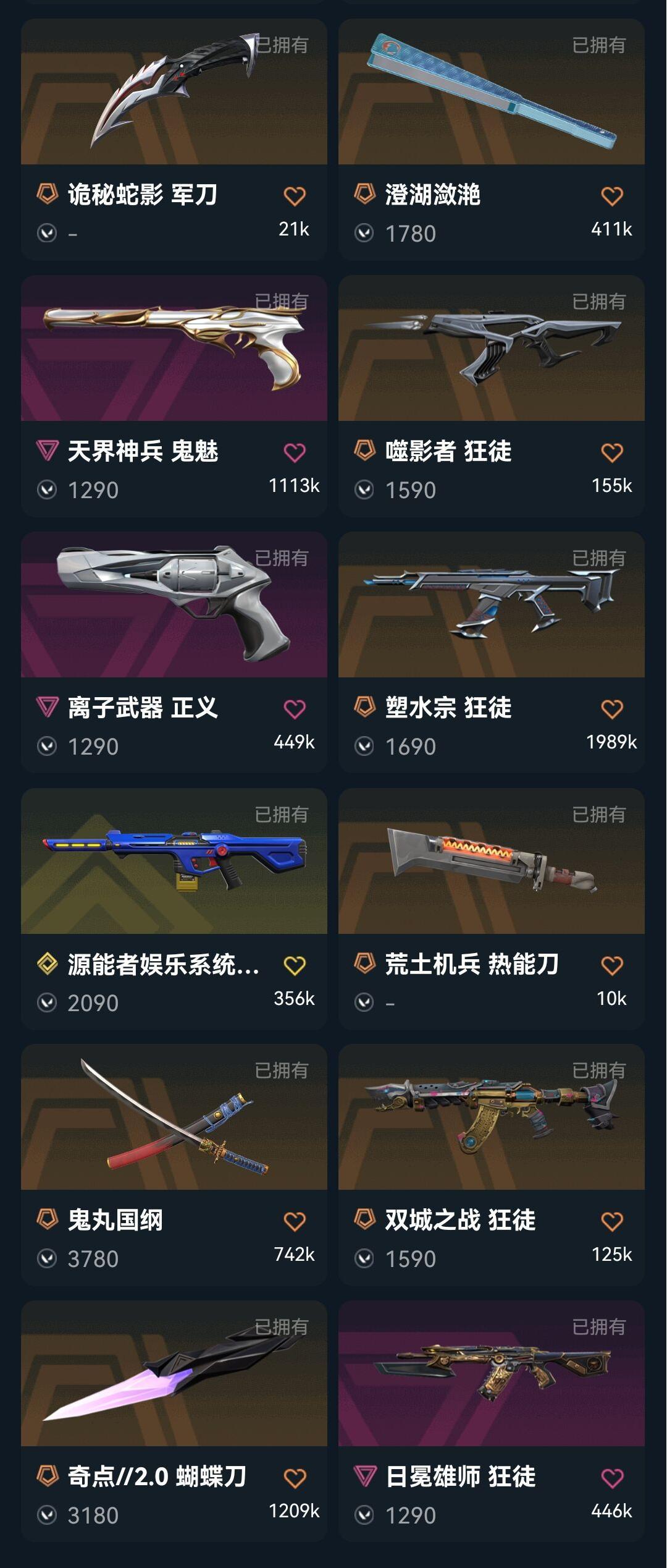The width and height of the screenshot is (667, 1568).
Task: Open the 离子武器 正义 skin card
Action: point(174,605)
